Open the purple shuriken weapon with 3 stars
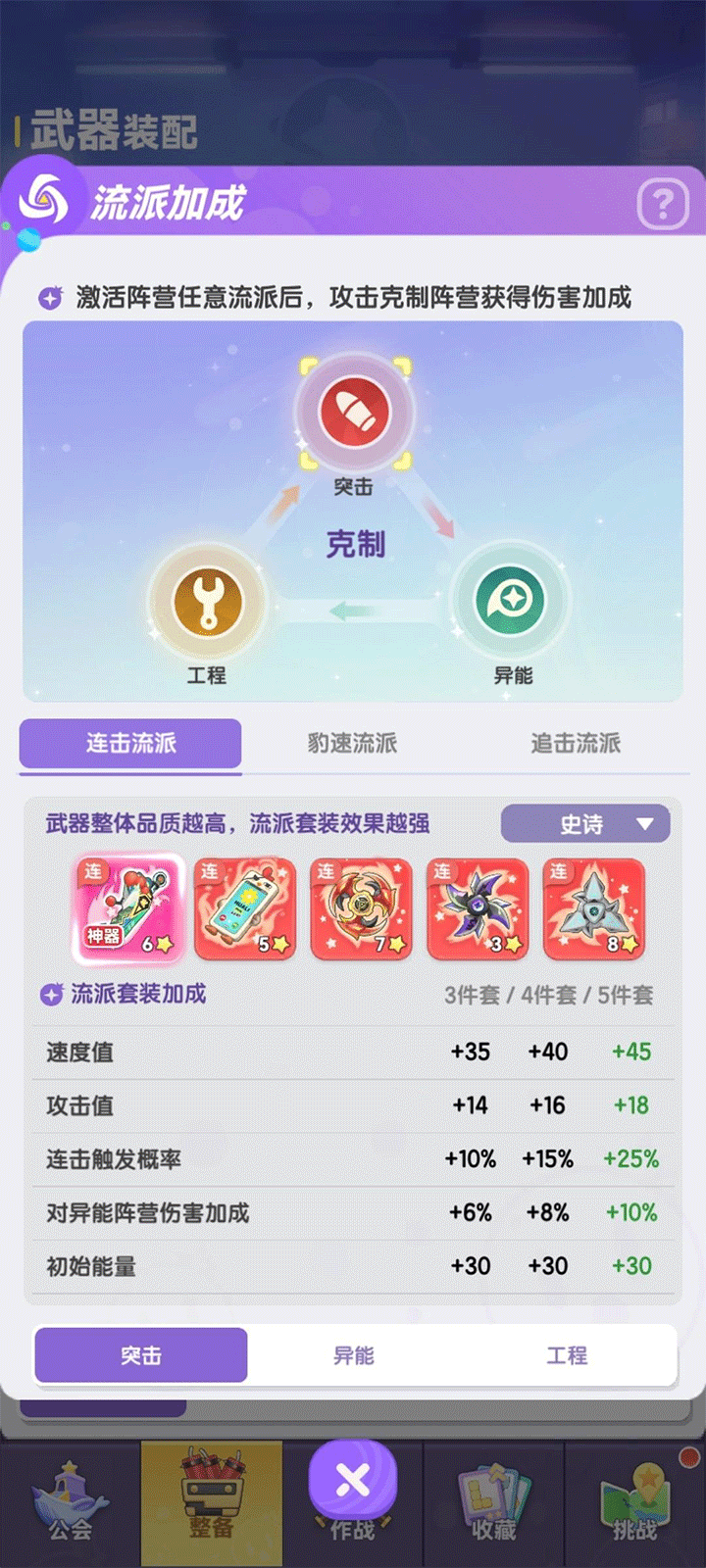 point(478,908)
